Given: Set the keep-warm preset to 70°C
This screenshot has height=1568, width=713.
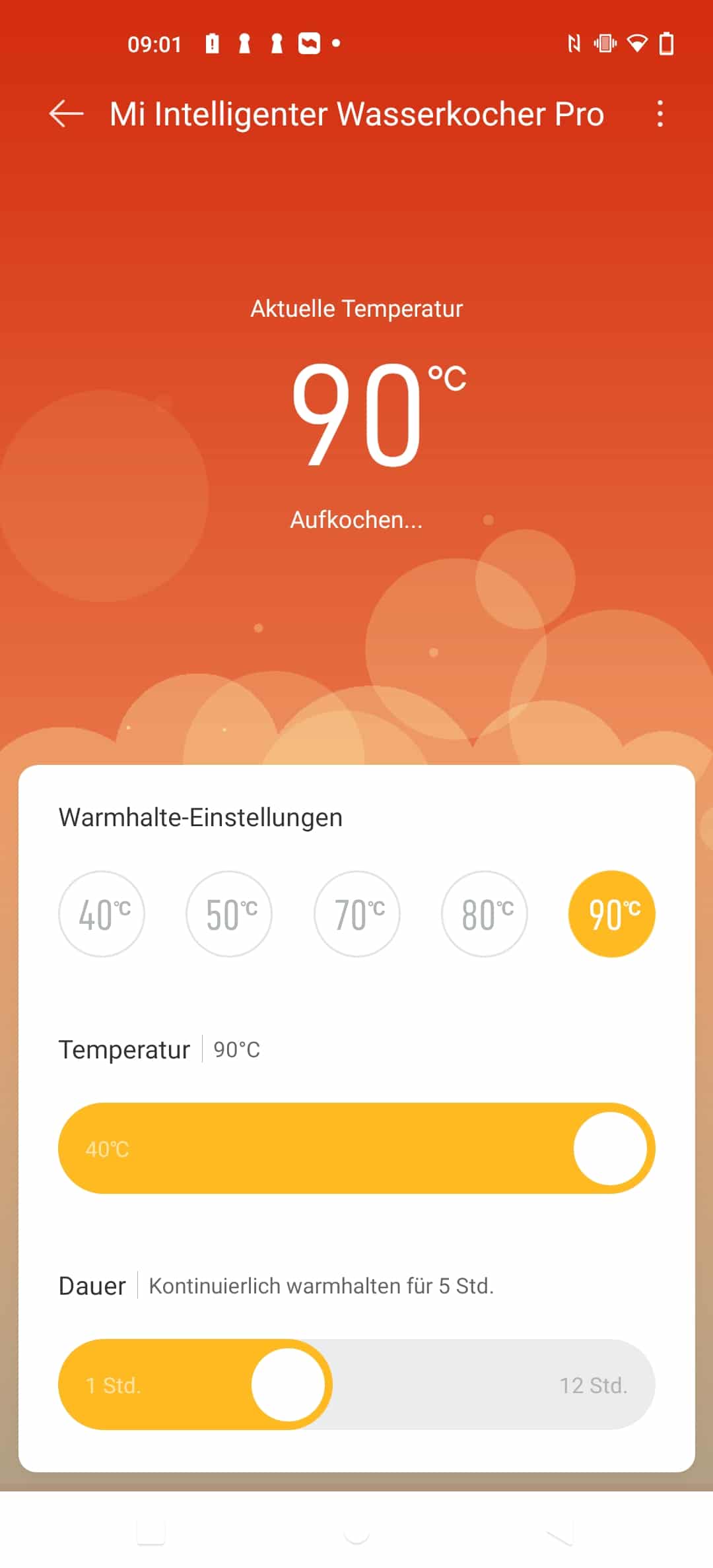Looking at the screenshot, I should (357, 914).
